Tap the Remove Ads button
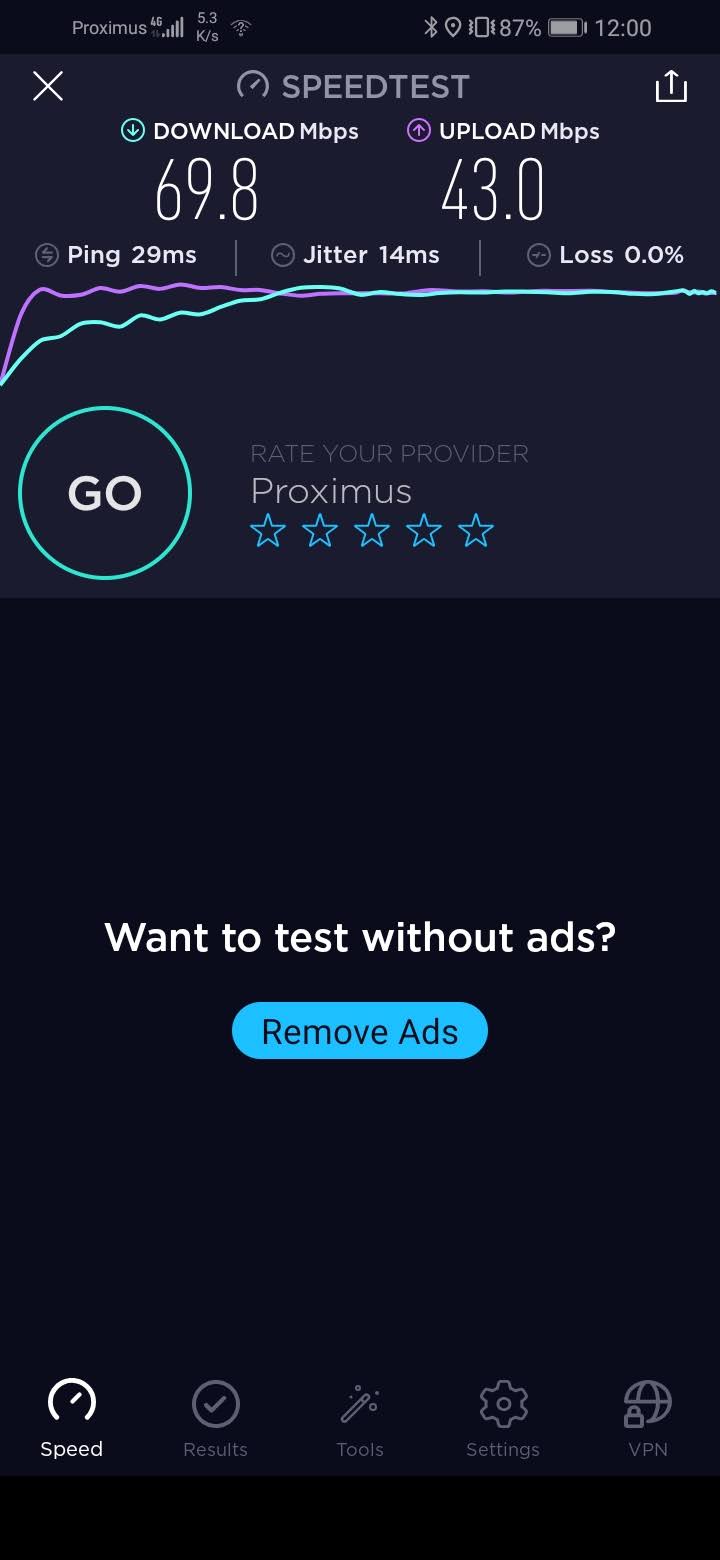The image size is (720, 1560). [x=359, y=1031]
